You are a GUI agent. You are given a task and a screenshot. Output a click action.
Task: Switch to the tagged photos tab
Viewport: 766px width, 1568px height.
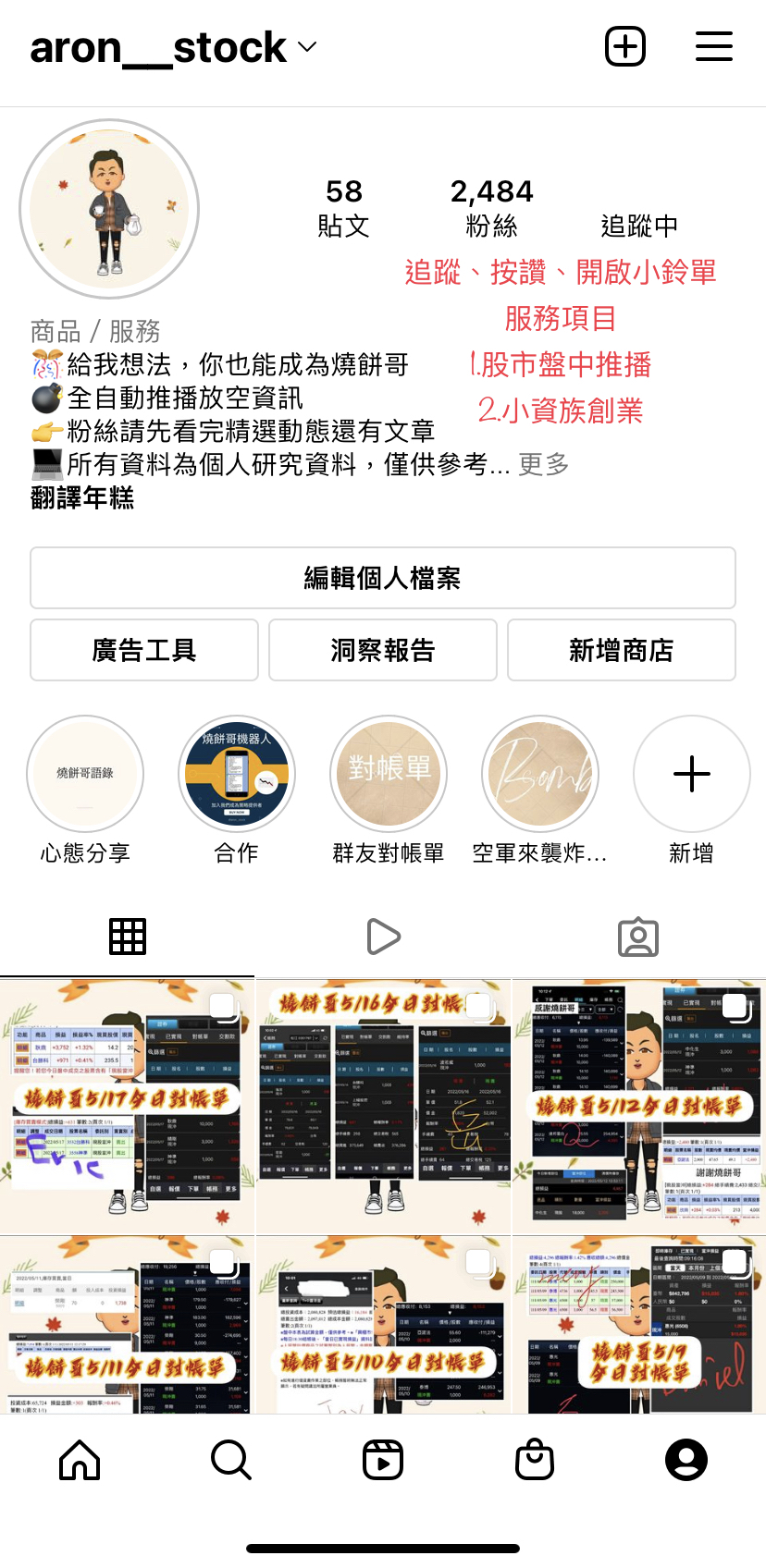pos(638,937)
